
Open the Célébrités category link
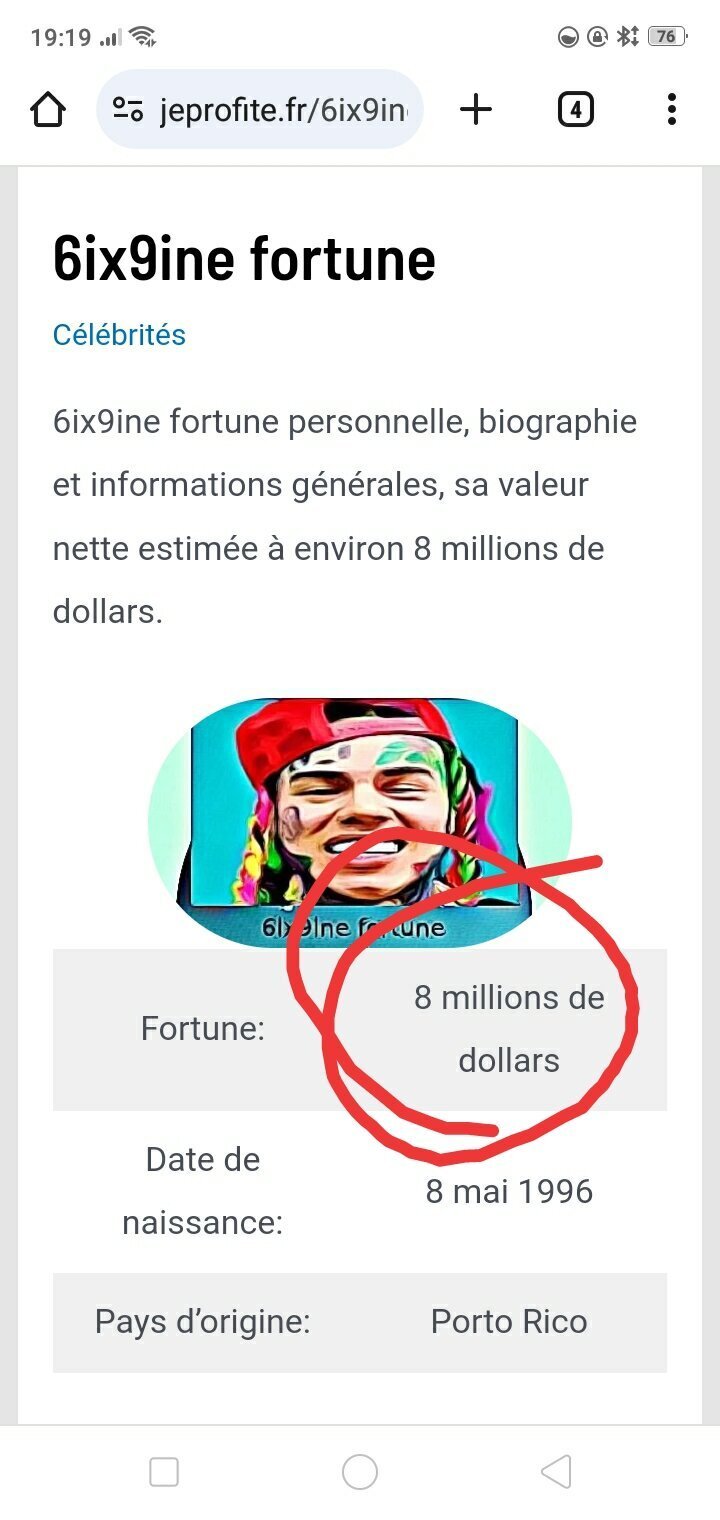tap(119, 335)
